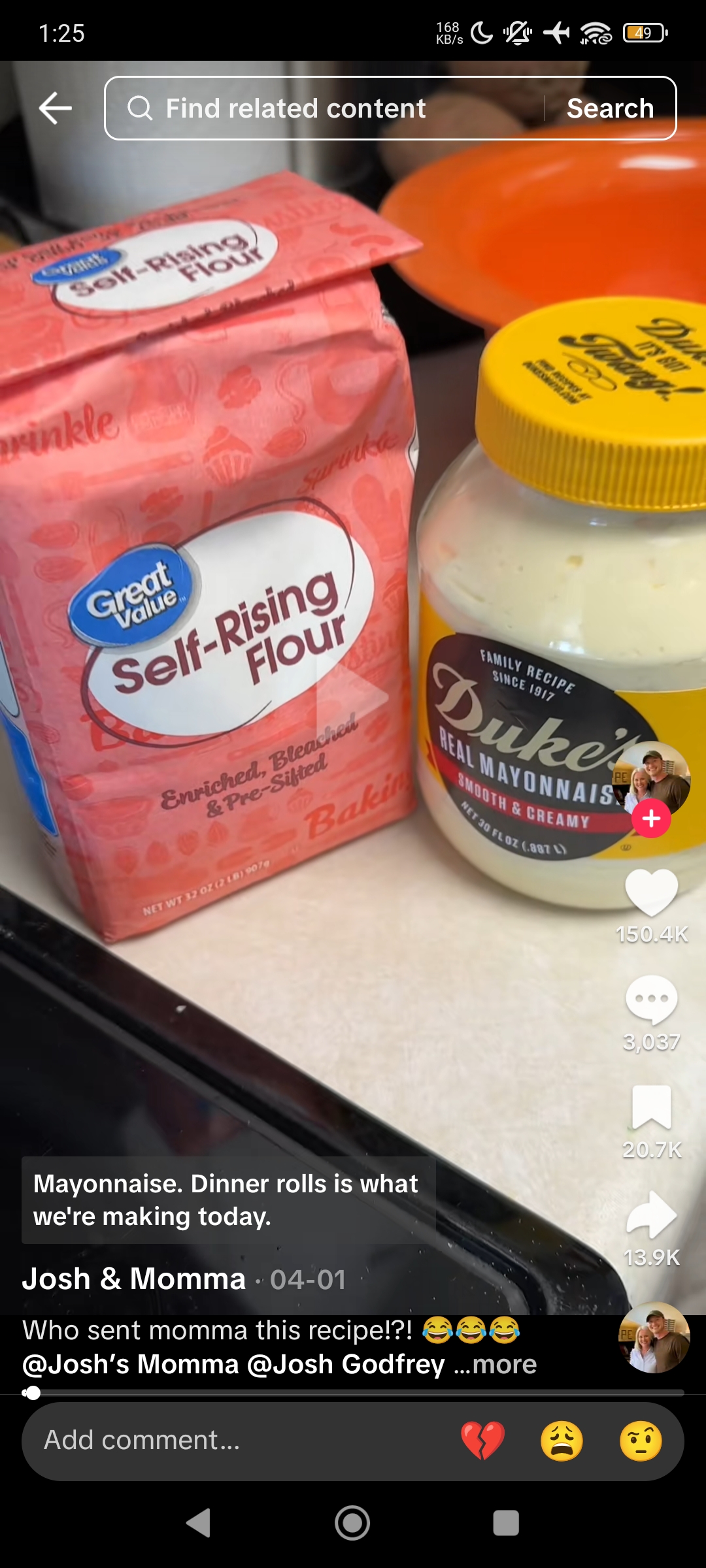Tap the Search button
Viewport: 706px width, 1568px height.
pos(610,108)
